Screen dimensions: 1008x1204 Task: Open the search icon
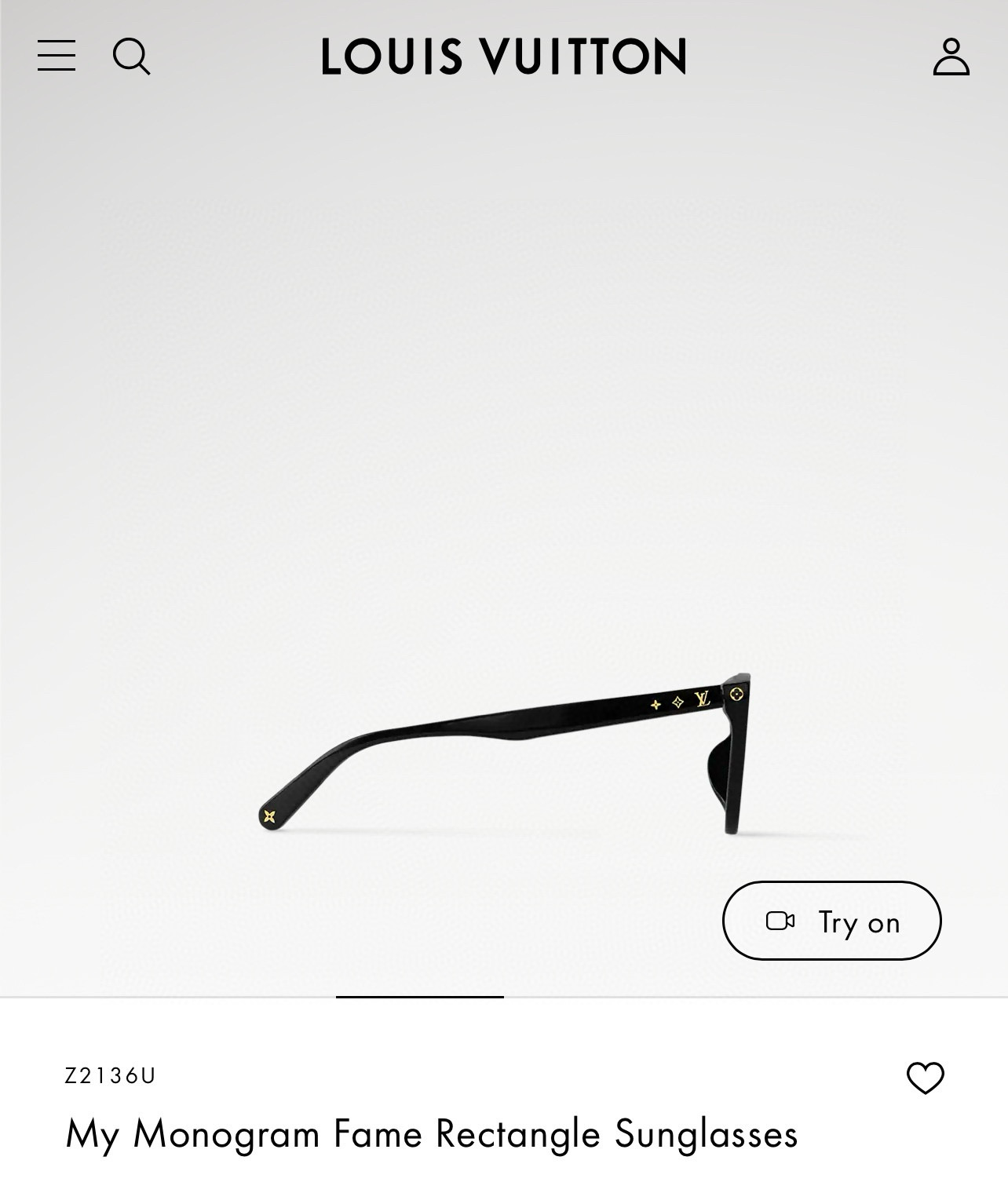pyautogui.click(x=131, y=57)
